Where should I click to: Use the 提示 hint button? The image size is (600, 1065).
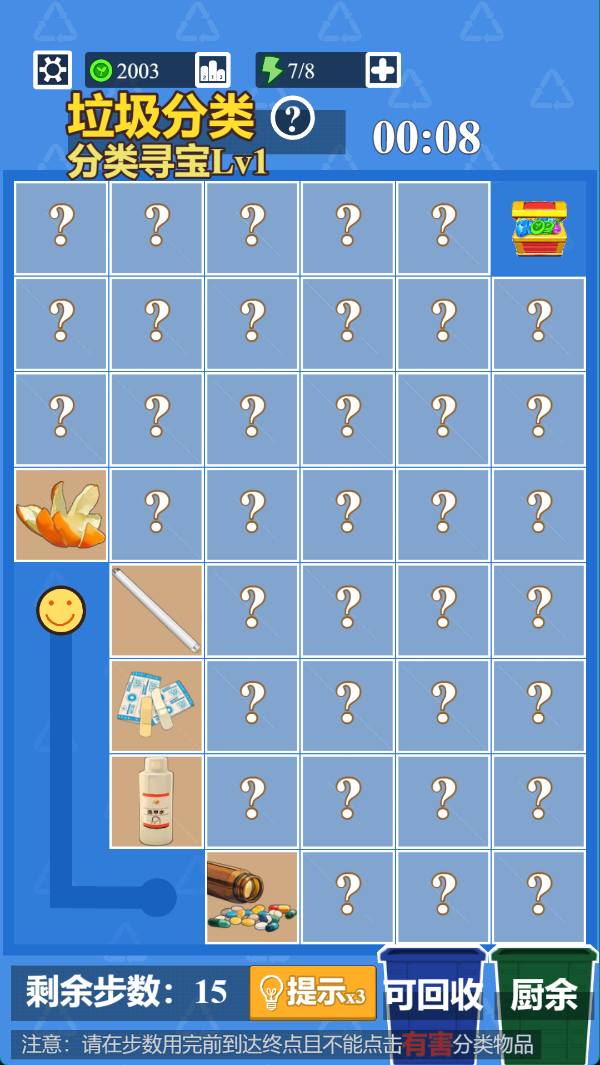click(x=313, y=992)
